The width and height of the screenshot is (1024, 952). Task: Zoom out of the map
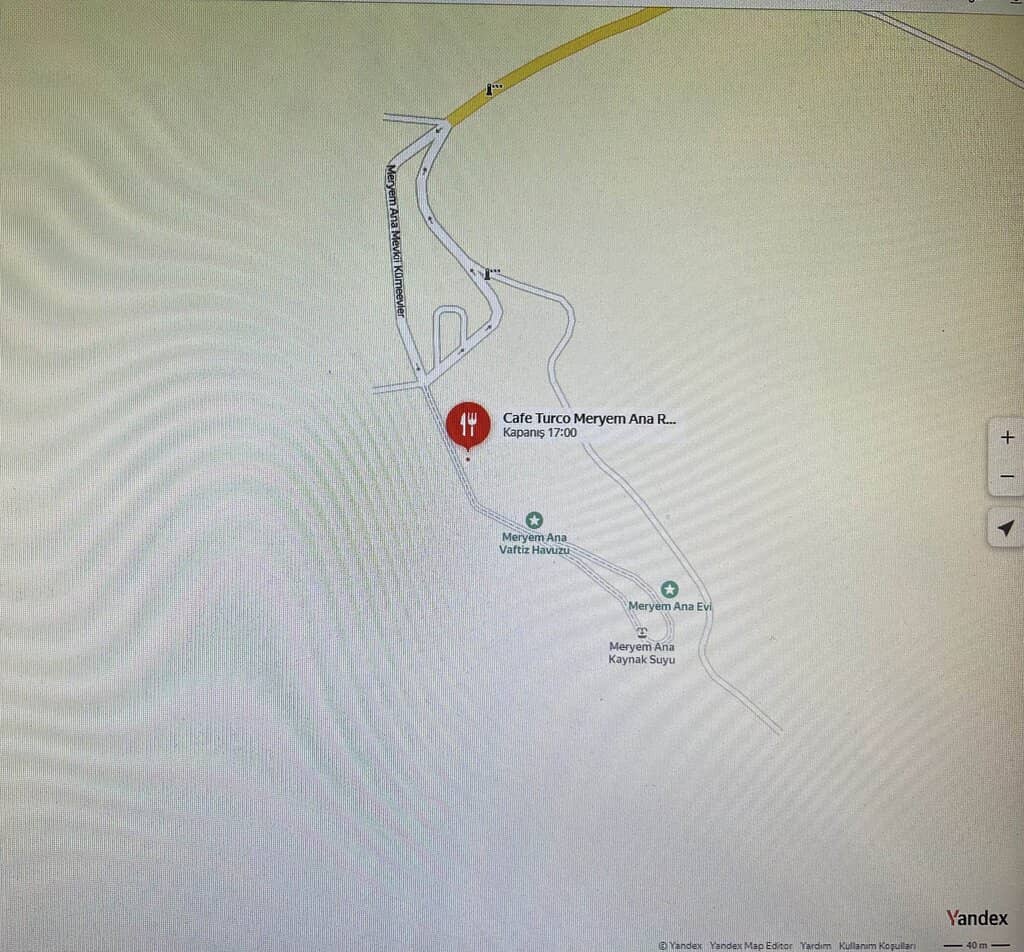pyautogui.click(x=1006, y=476)
